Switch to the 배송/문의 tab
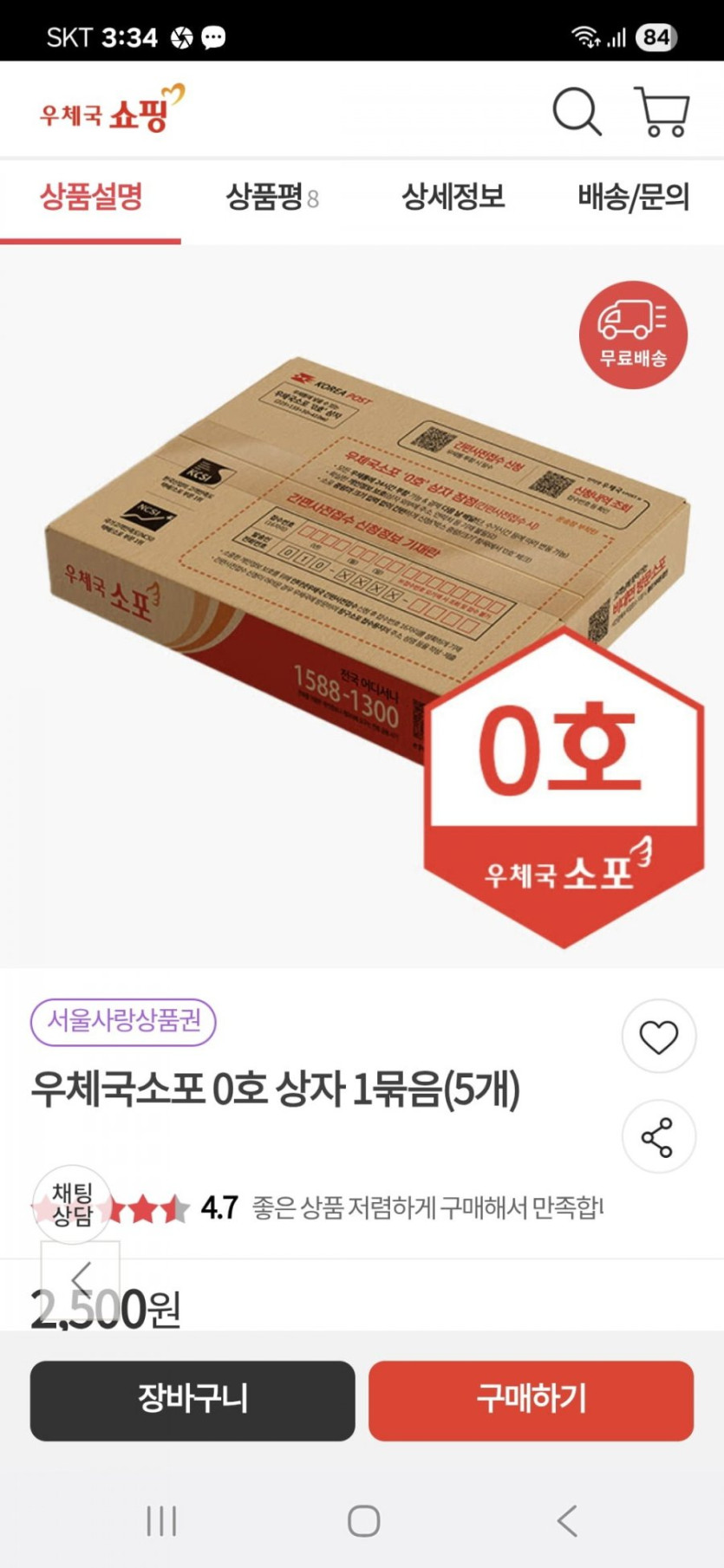This screenshot has height=1568, width=724. pyautogui.click(x=634, y=197)
